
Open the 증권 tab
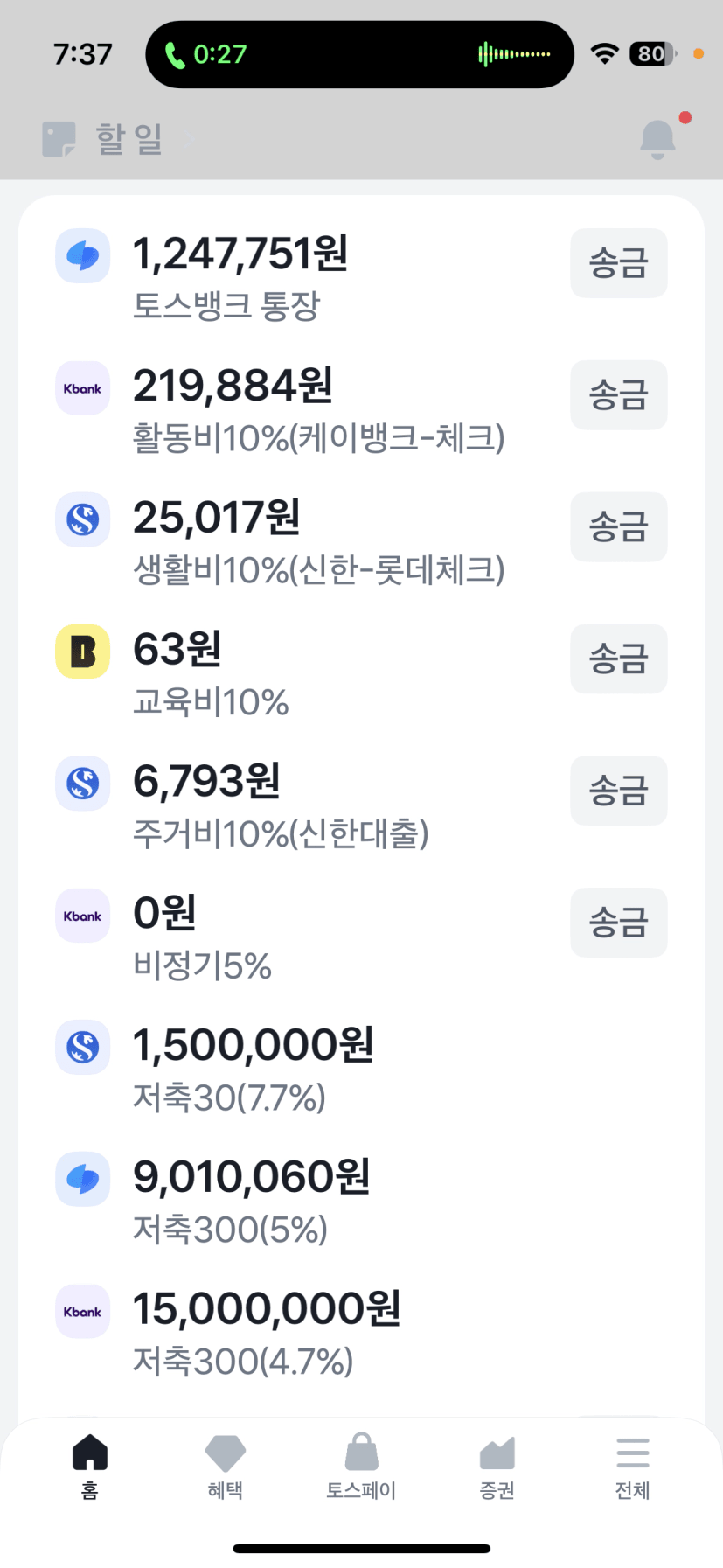pos(497,1467)
